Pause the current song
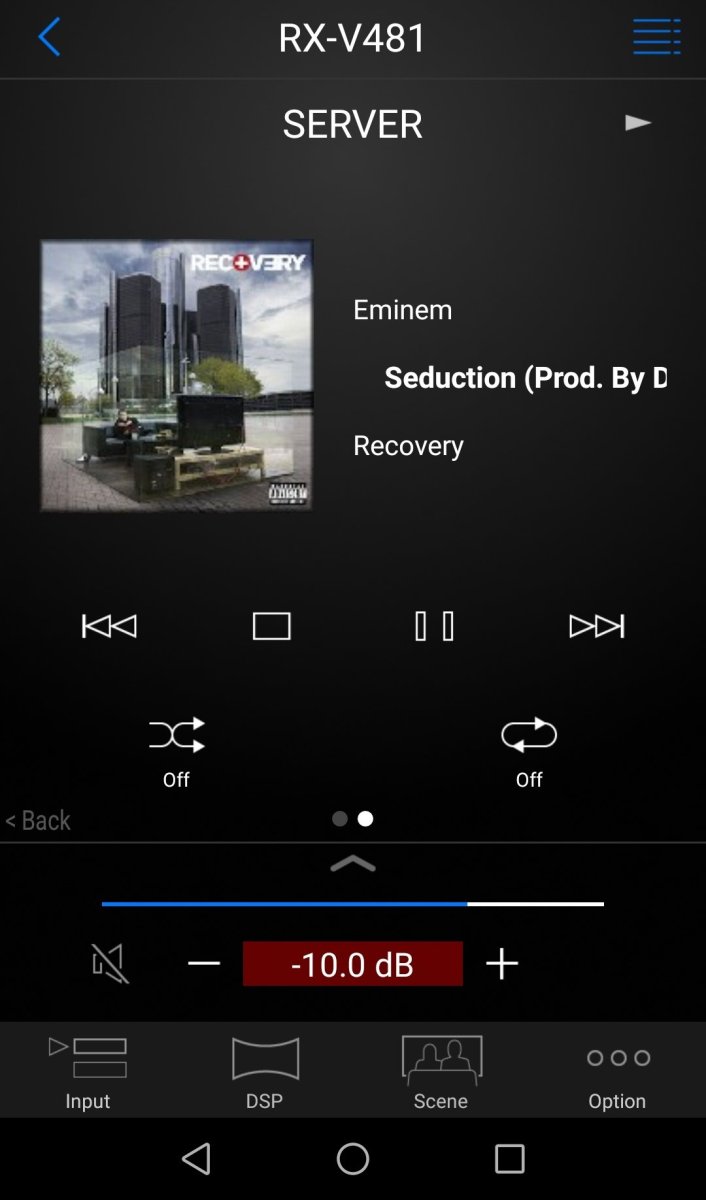Image resolution: width=706 pixels, height=1200 pixels. pyautogui.click(x=434, y=626)
